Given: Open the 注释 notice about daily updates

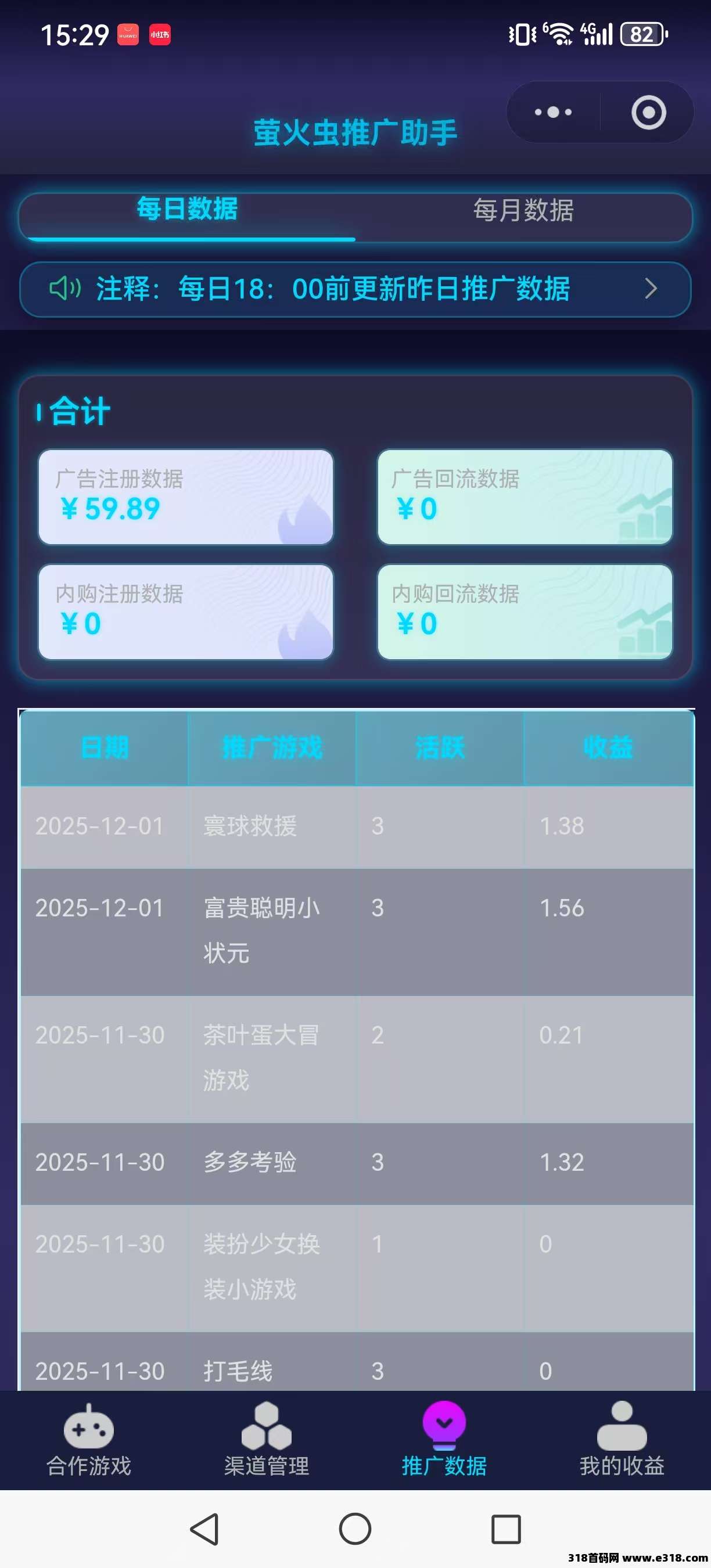Looking at the screenshot, I should [x=355, y=289].
